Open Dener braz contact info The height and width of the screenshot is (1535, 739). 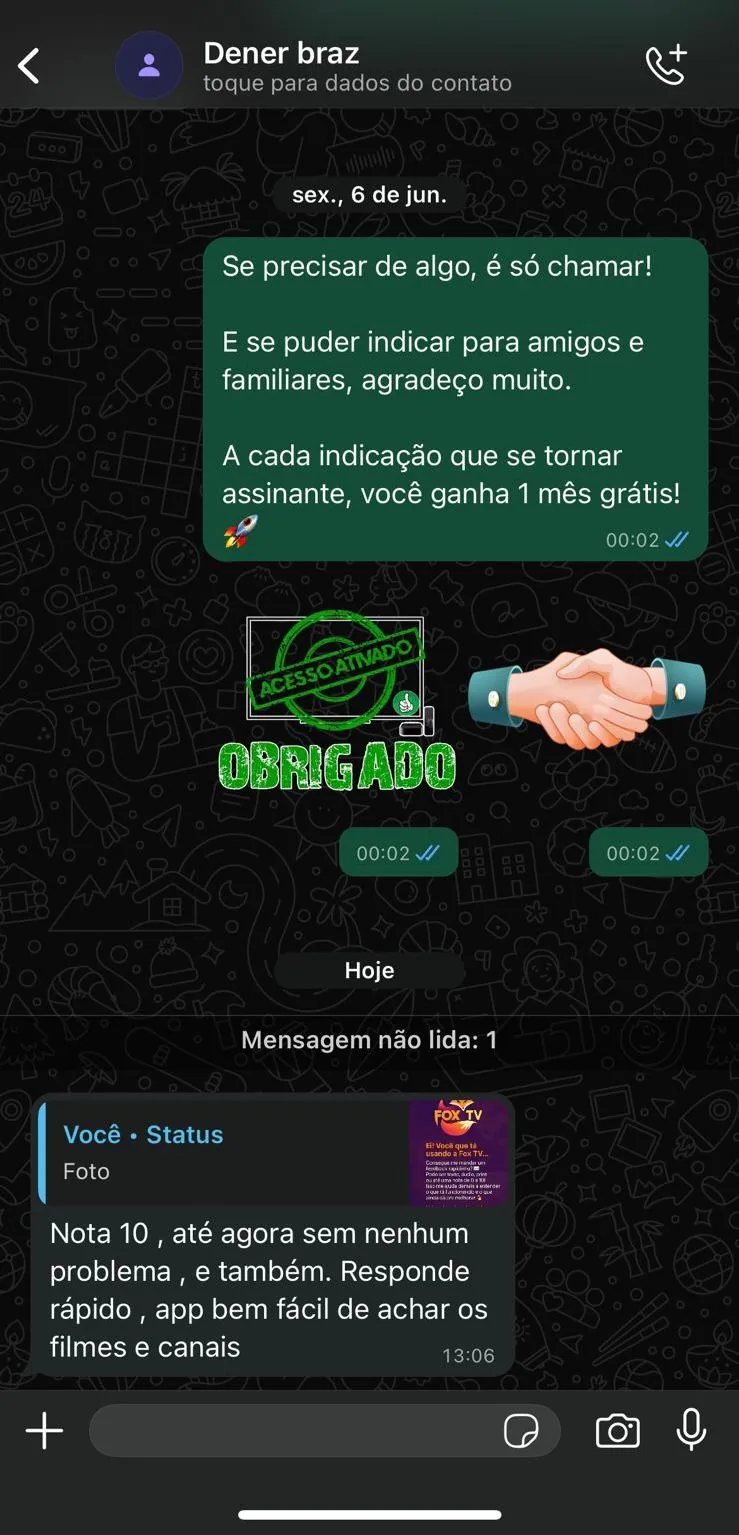(x=357, y=66)
